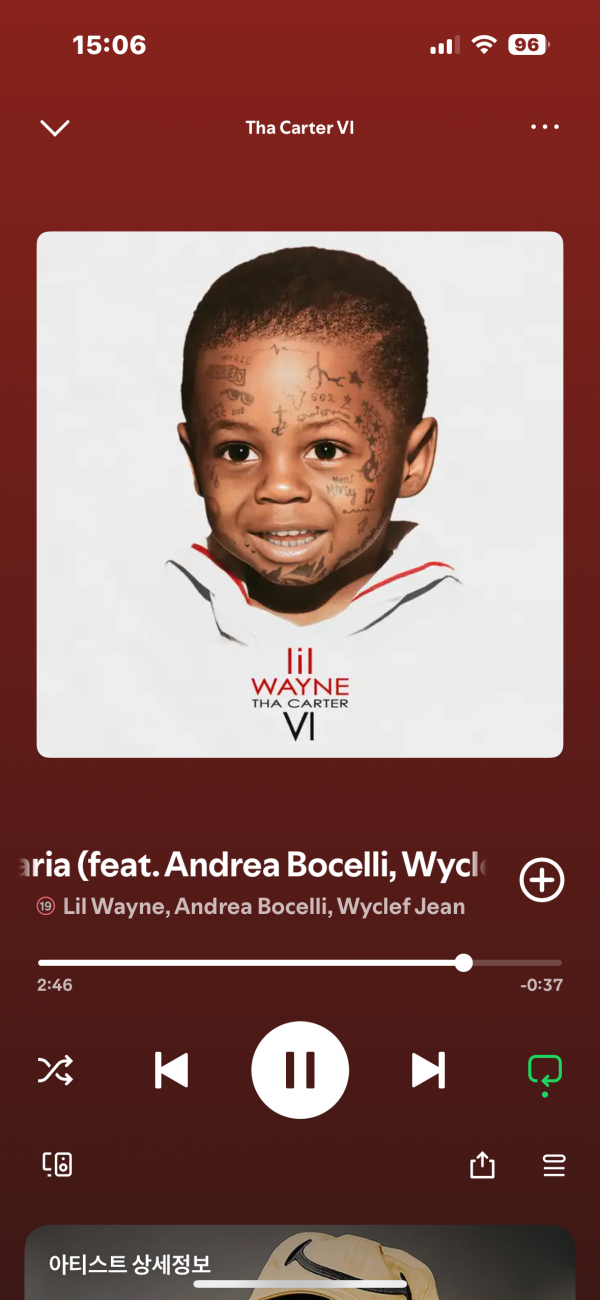600x1300 pixels.
Task: Open the three-dot options menu
Action: click(545, 127)
